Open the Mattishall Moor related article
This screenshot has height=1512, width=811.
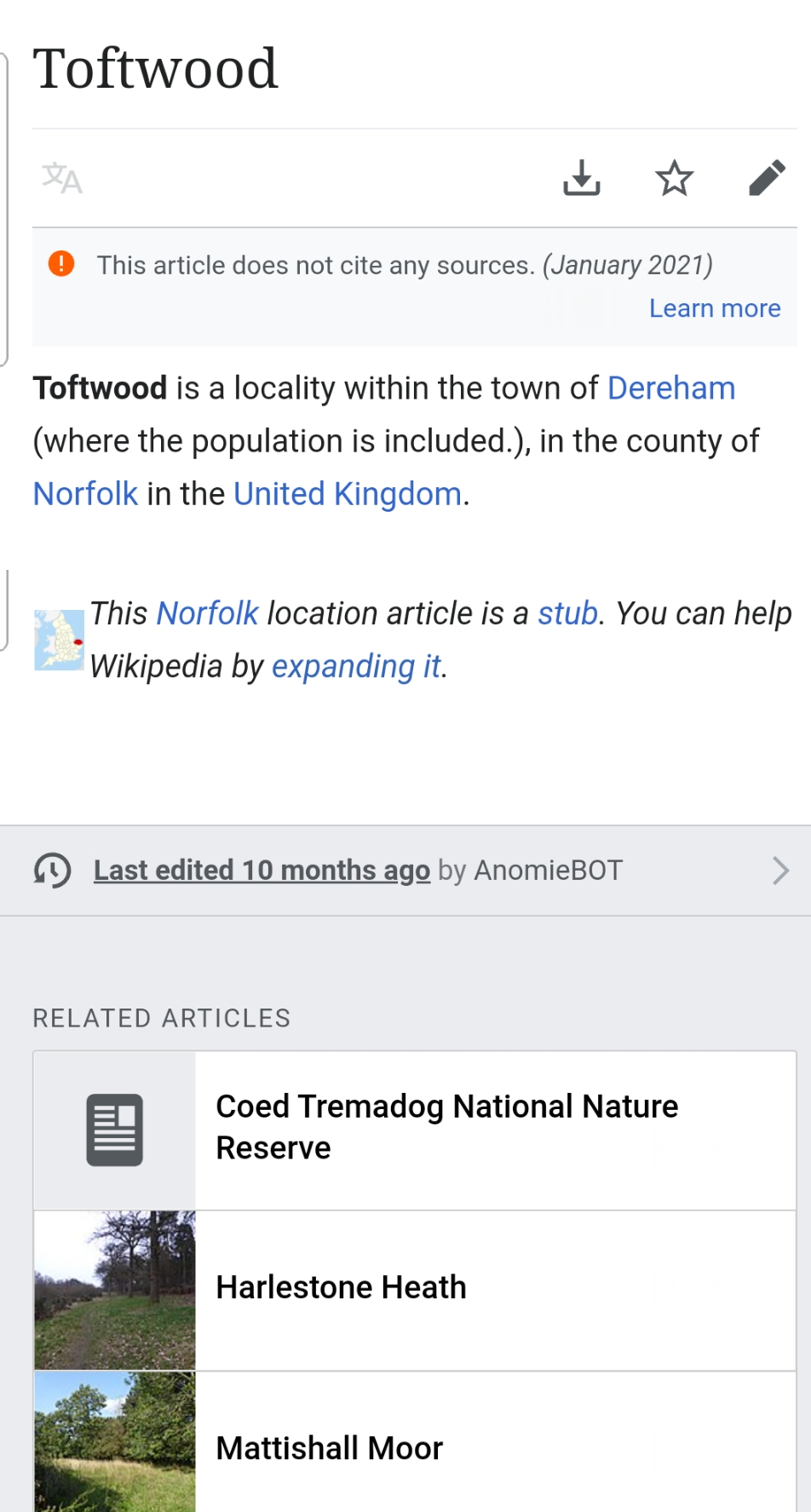329,1448
